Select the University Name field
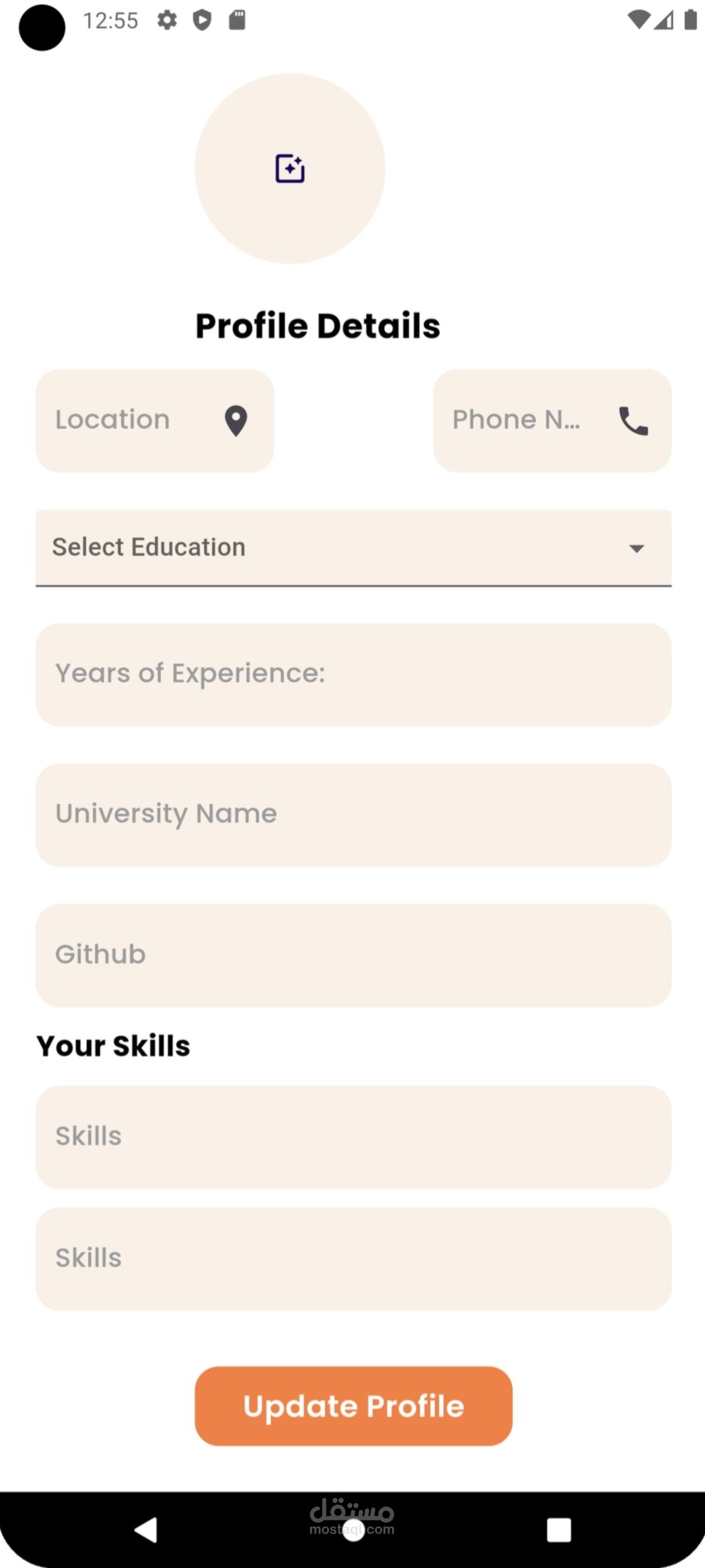Image resolution: width=705 pixels, height=1568 pixels. tap(354, 815)
